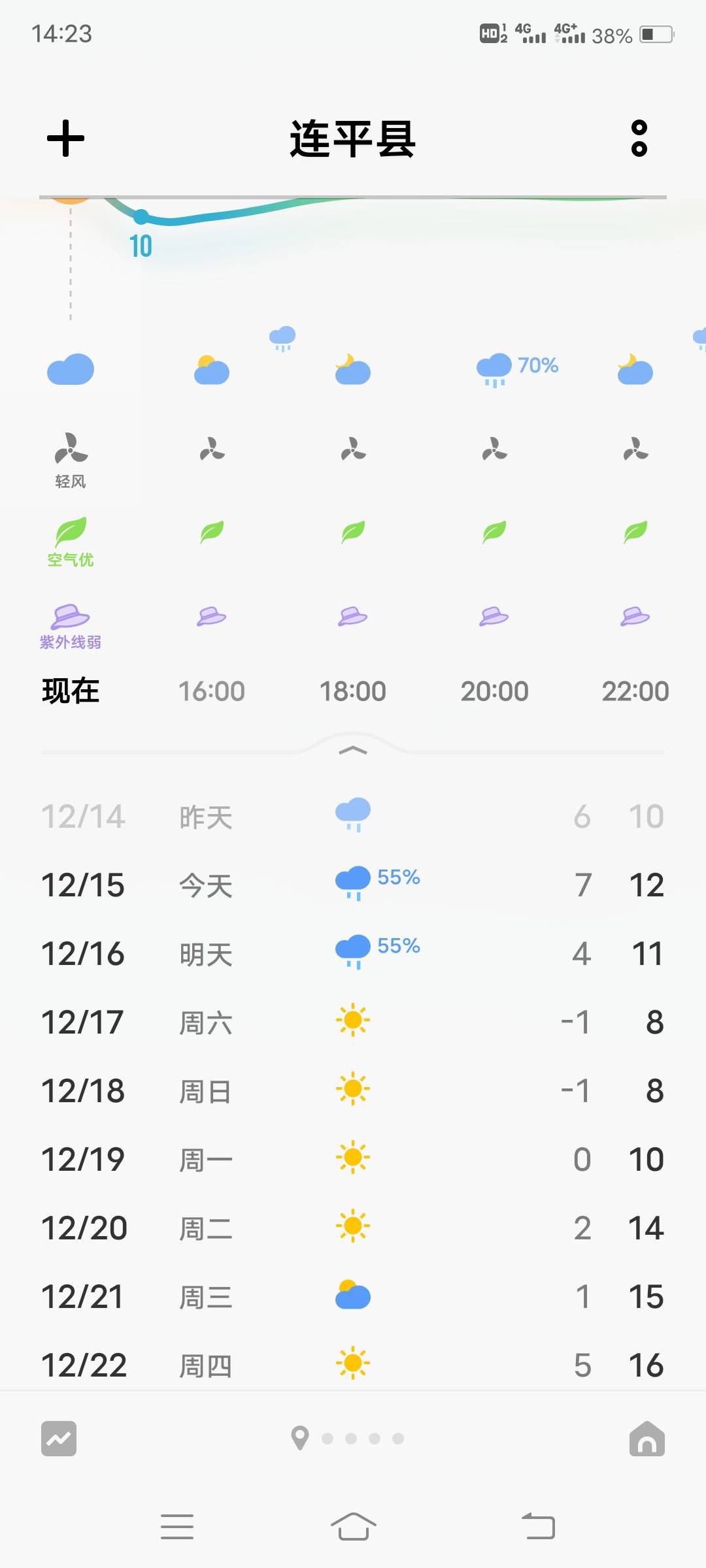Open recent apps from the navigation bar
Screen dimensions: 706x1568
[177, 1527]
